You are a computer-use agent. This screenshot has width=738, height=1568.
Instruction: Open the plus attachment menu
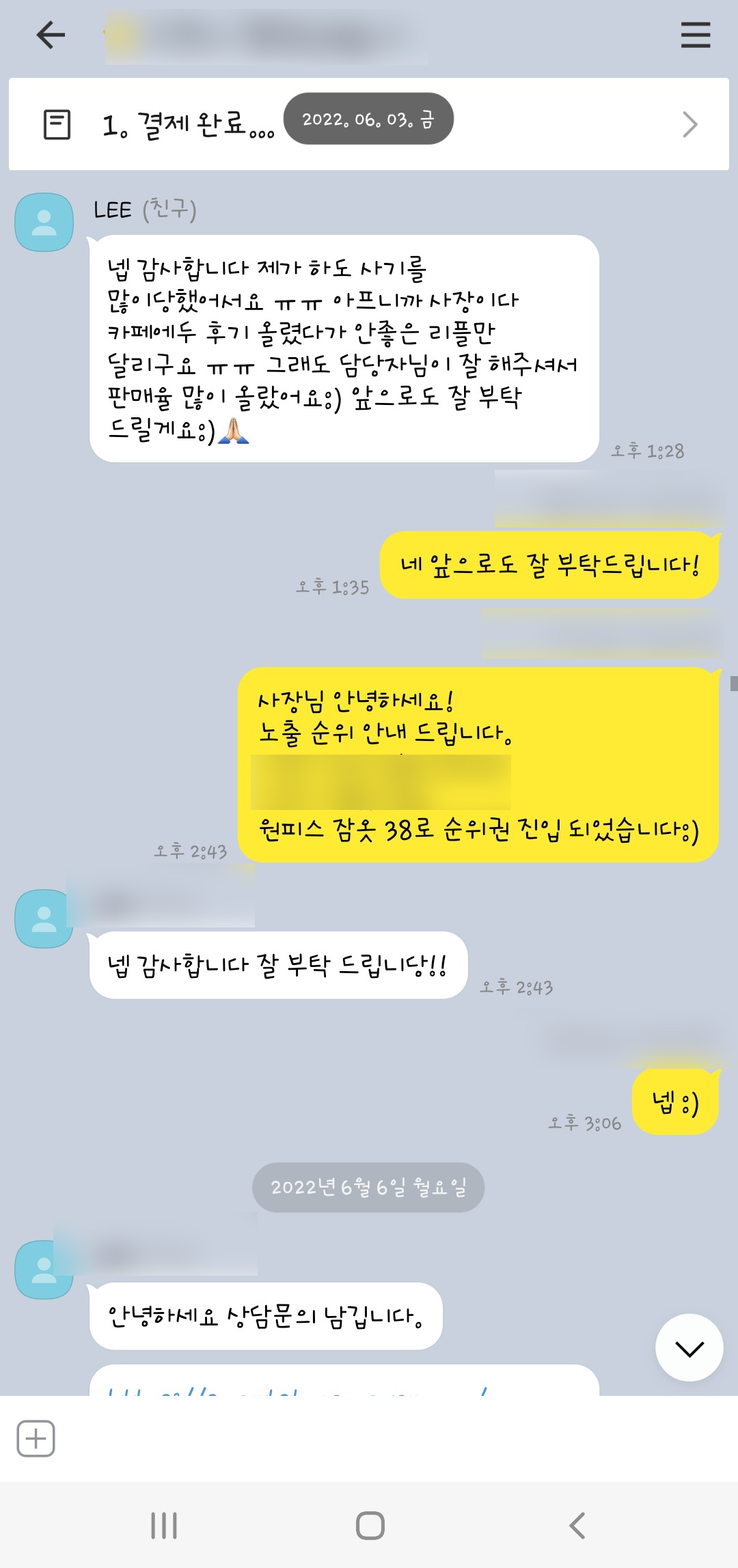(x=36, y=1438)
